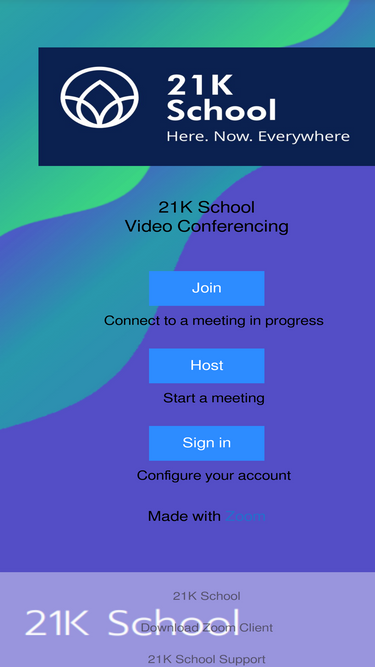
Task: Start a meeting with Host button
Action: (x=207, y=365)
